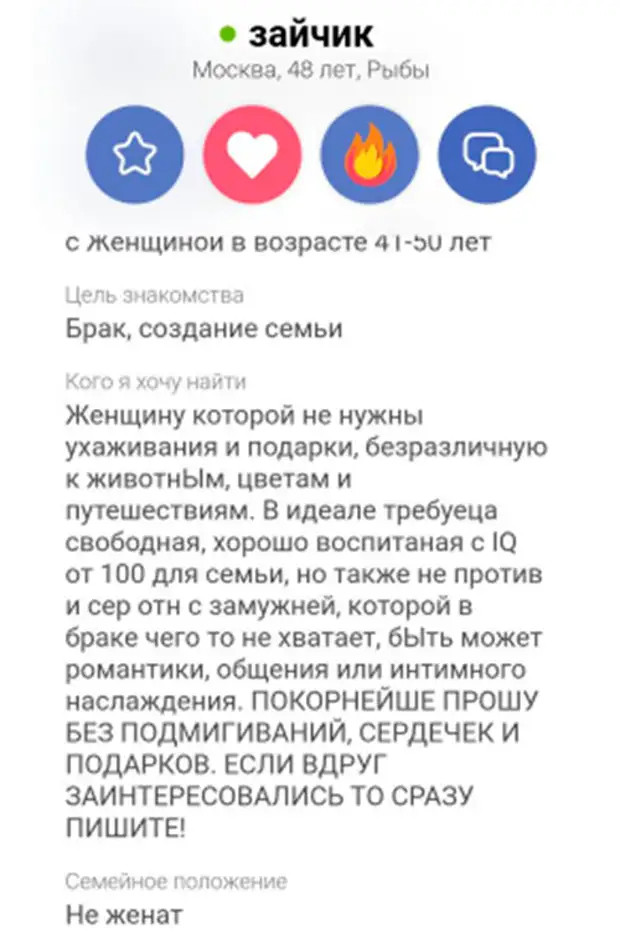The width and height of the screenshot is (620, 952).
Task: Add зайчик to favorites with star icon
Action: [134, 155]
